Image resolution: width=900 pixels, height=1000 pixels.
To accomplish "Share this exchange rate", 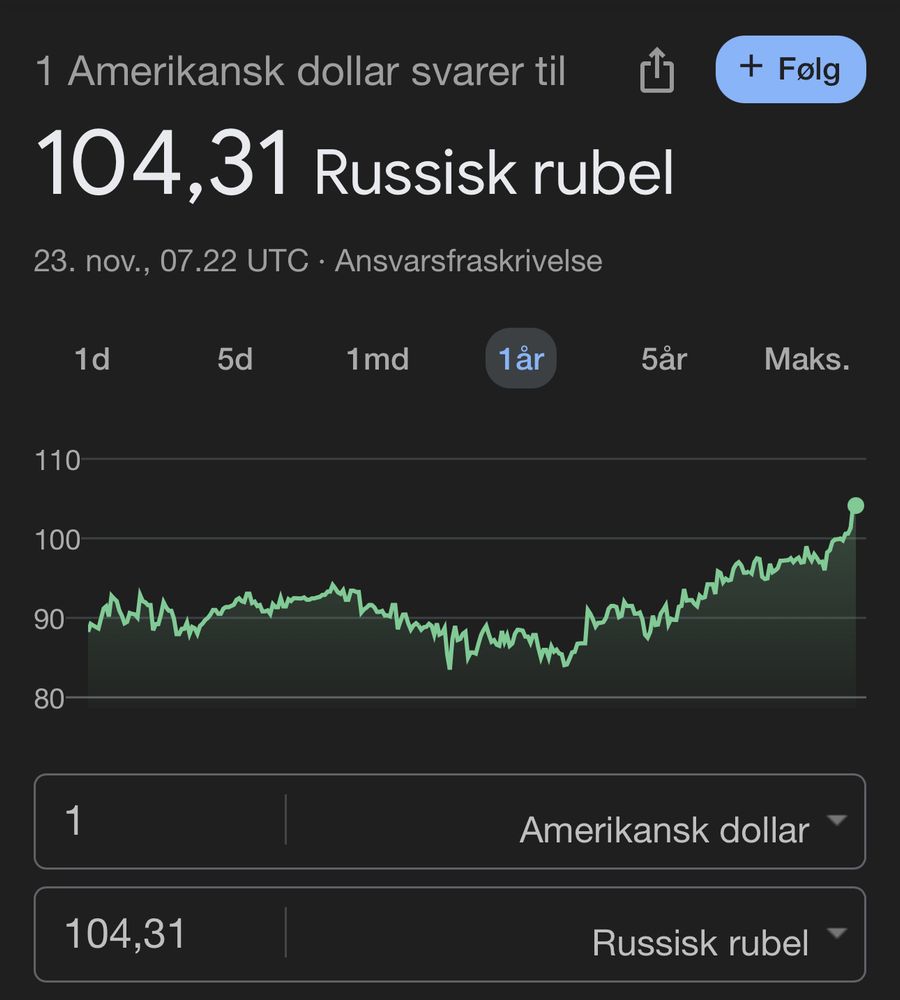I will pos(657,72).
